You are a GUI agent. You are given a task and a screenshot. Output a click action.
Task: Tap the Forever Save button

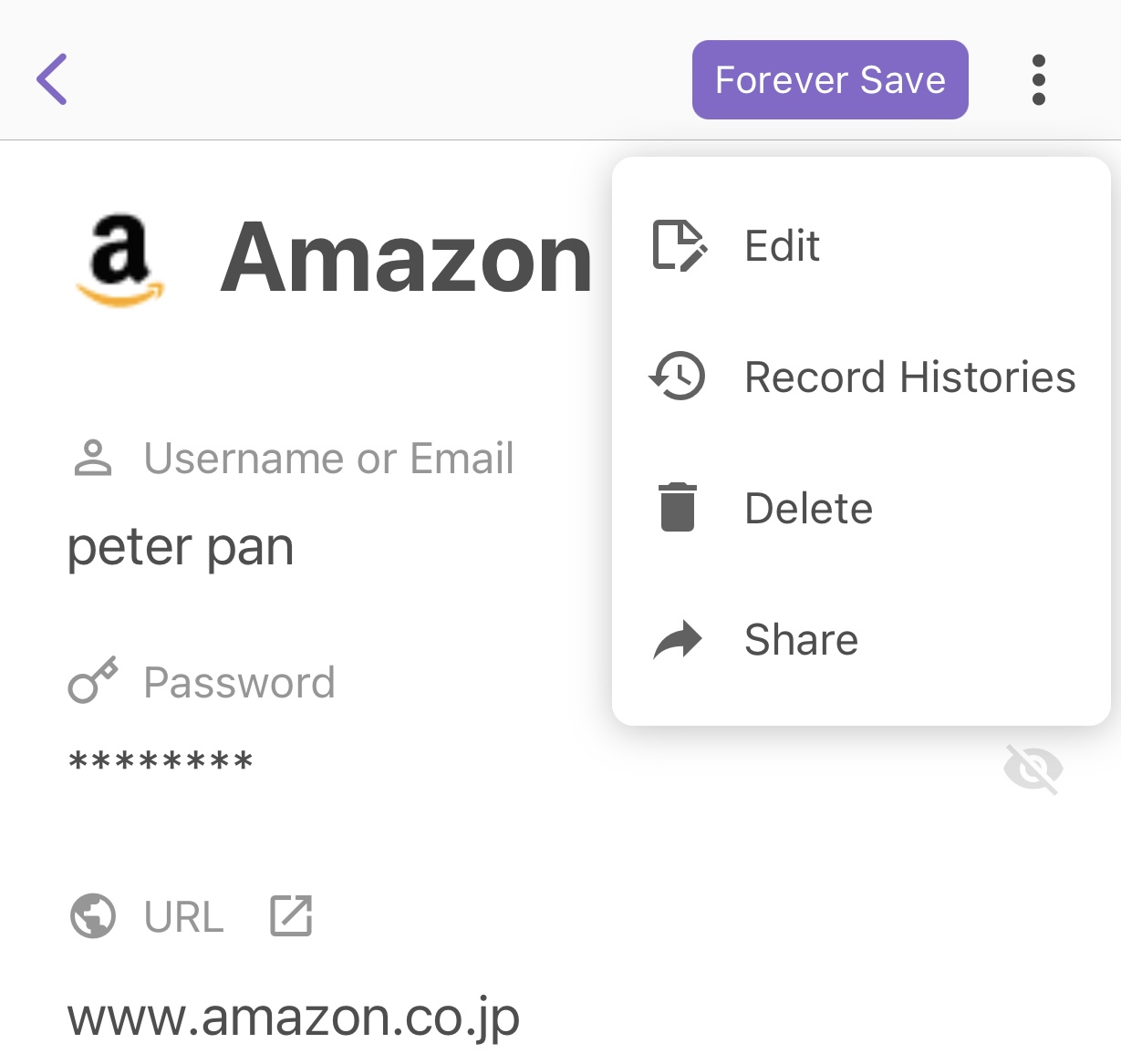coord(829,79)
